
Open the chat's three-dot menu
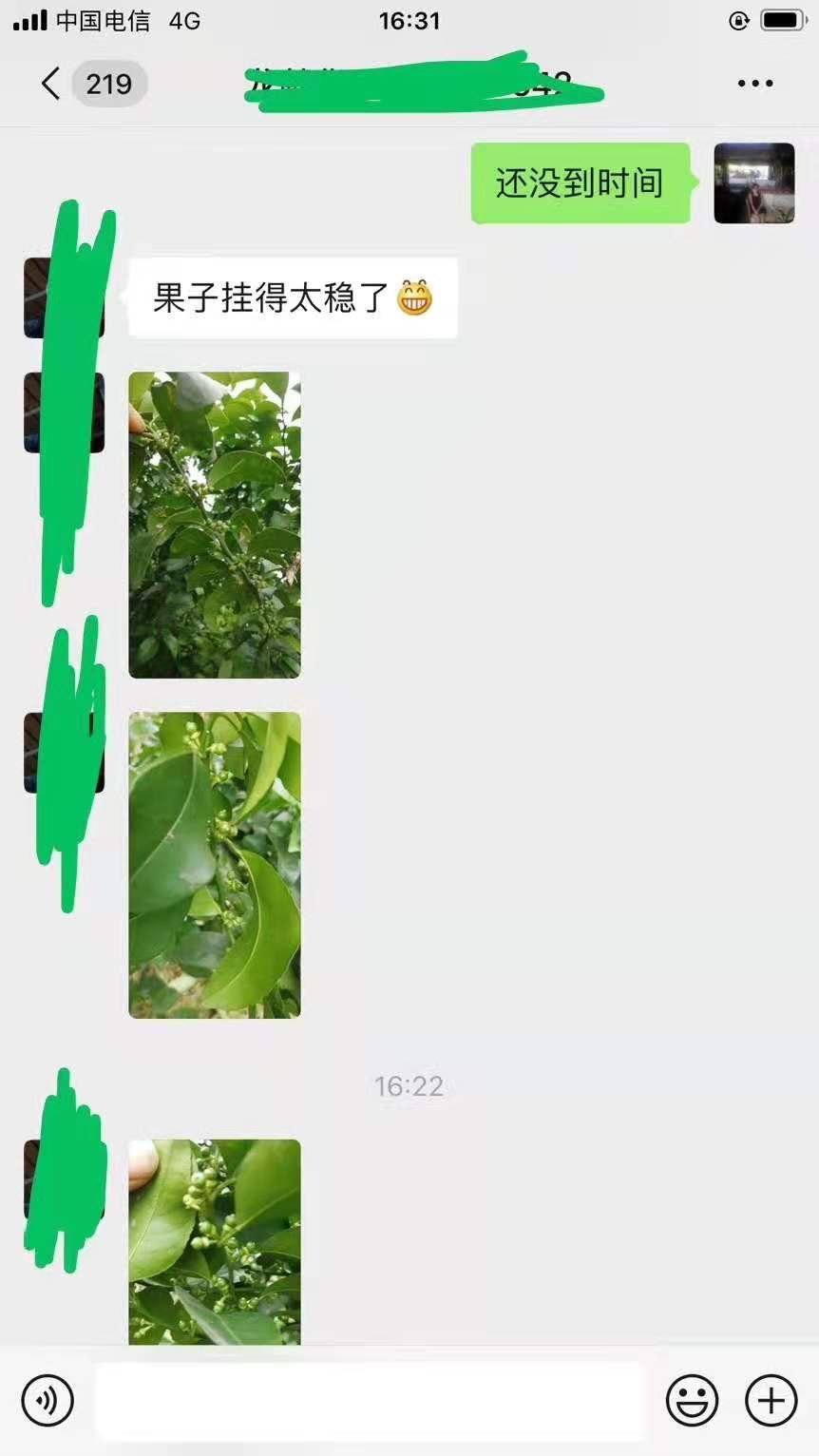pyautogui.click(x=754, y=84)
